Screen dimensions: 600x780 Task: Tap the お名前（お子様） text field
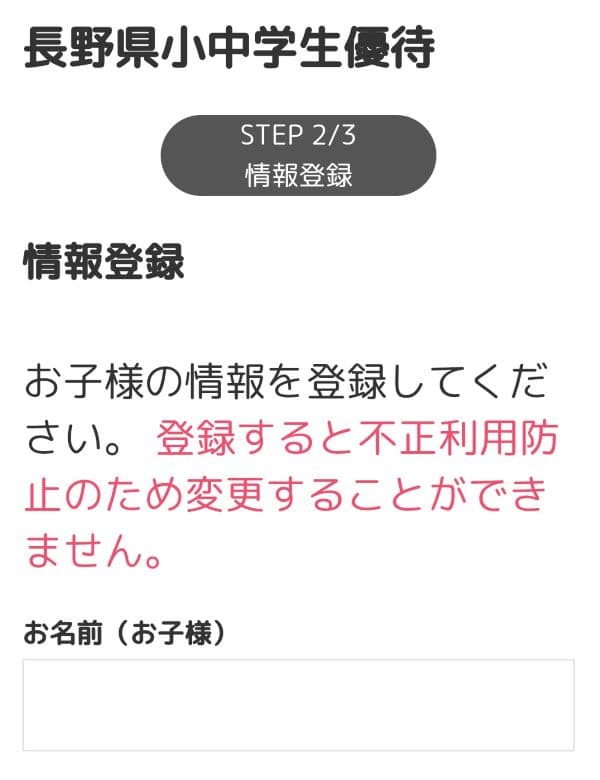coord(299,704)
